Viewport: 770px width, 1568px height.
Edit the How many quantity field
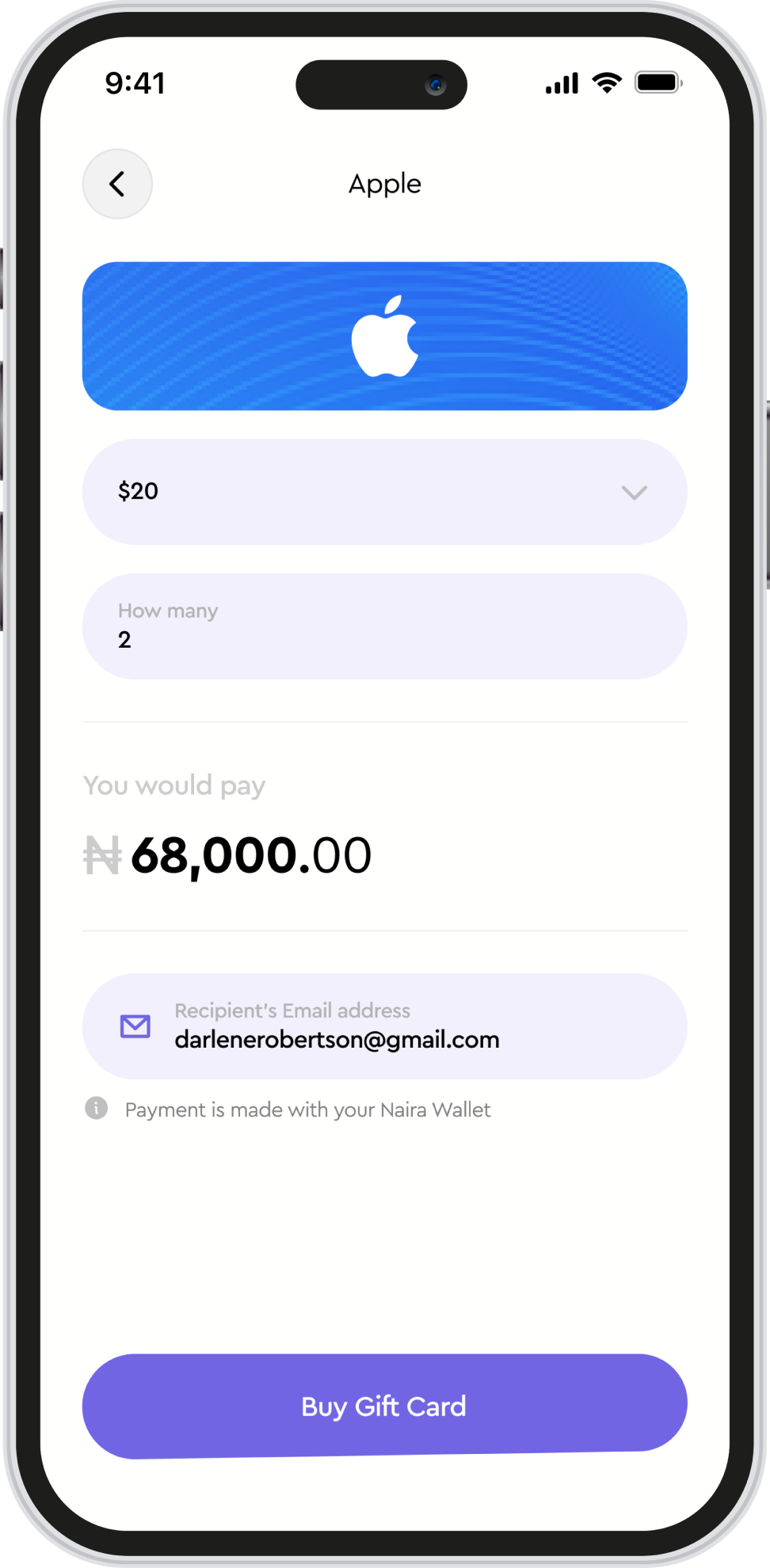coord(385,626)
